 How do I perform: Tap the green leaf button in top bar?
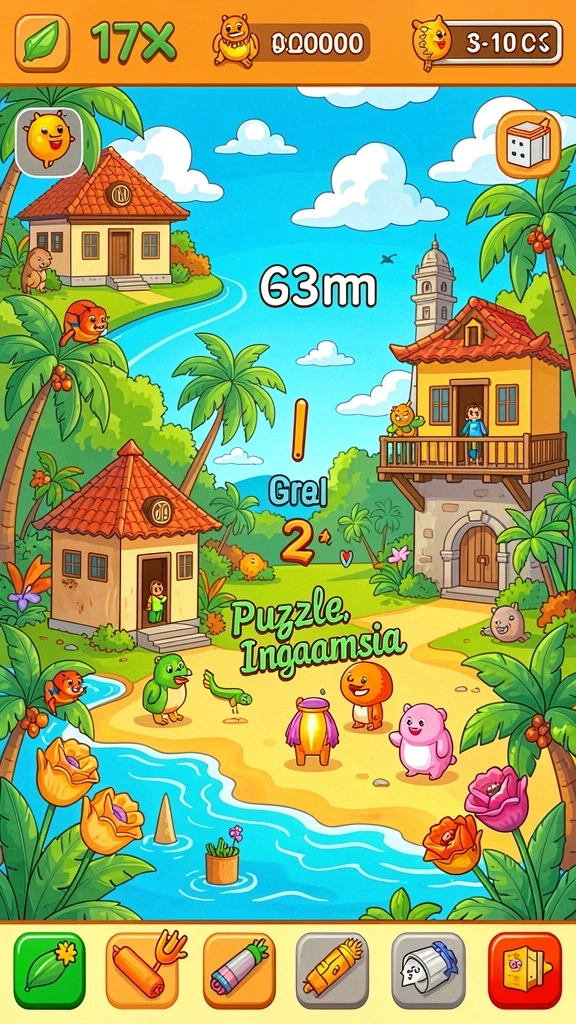click(42, 43)
